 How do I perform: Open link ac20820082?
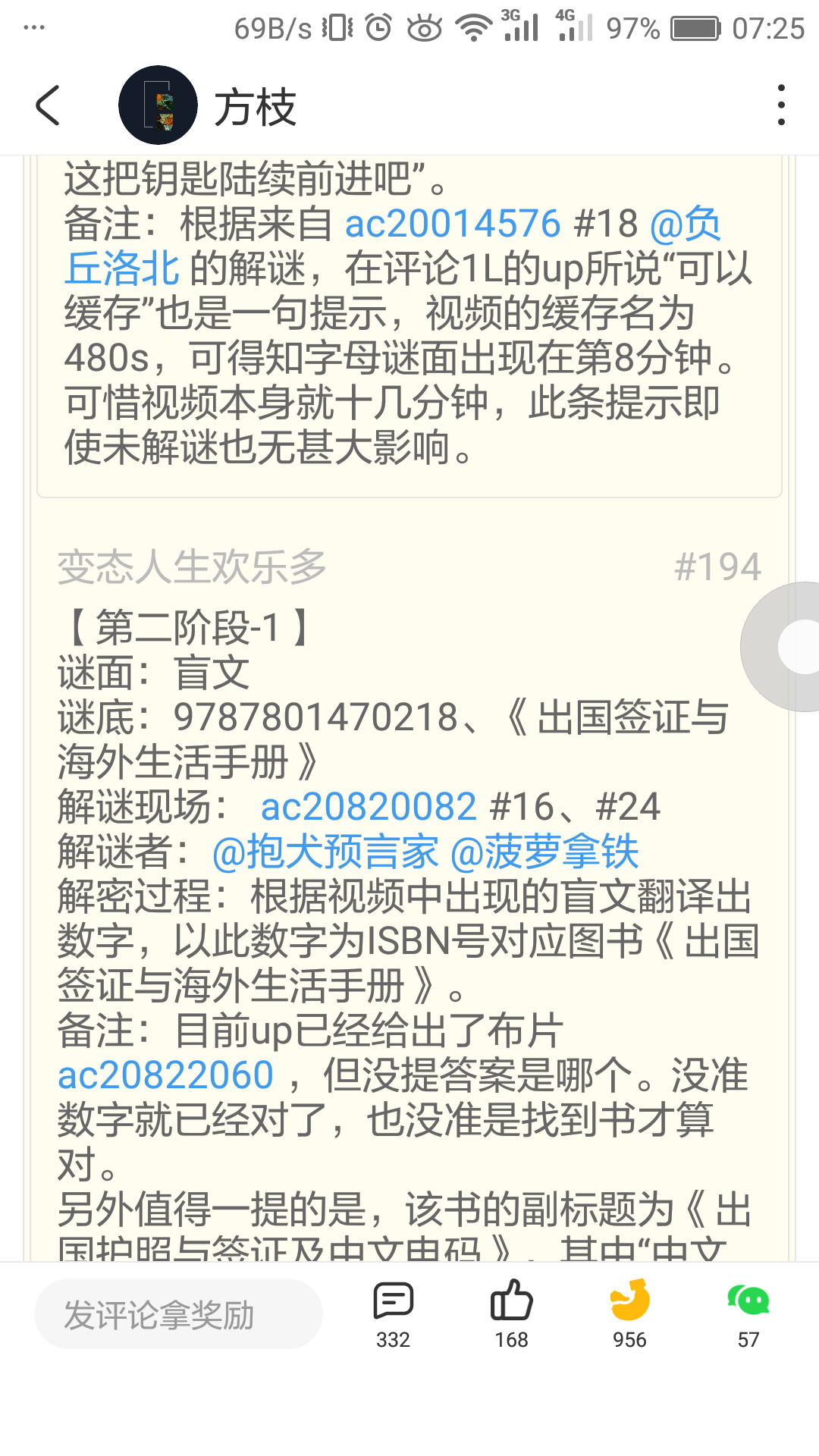(369, 807)
